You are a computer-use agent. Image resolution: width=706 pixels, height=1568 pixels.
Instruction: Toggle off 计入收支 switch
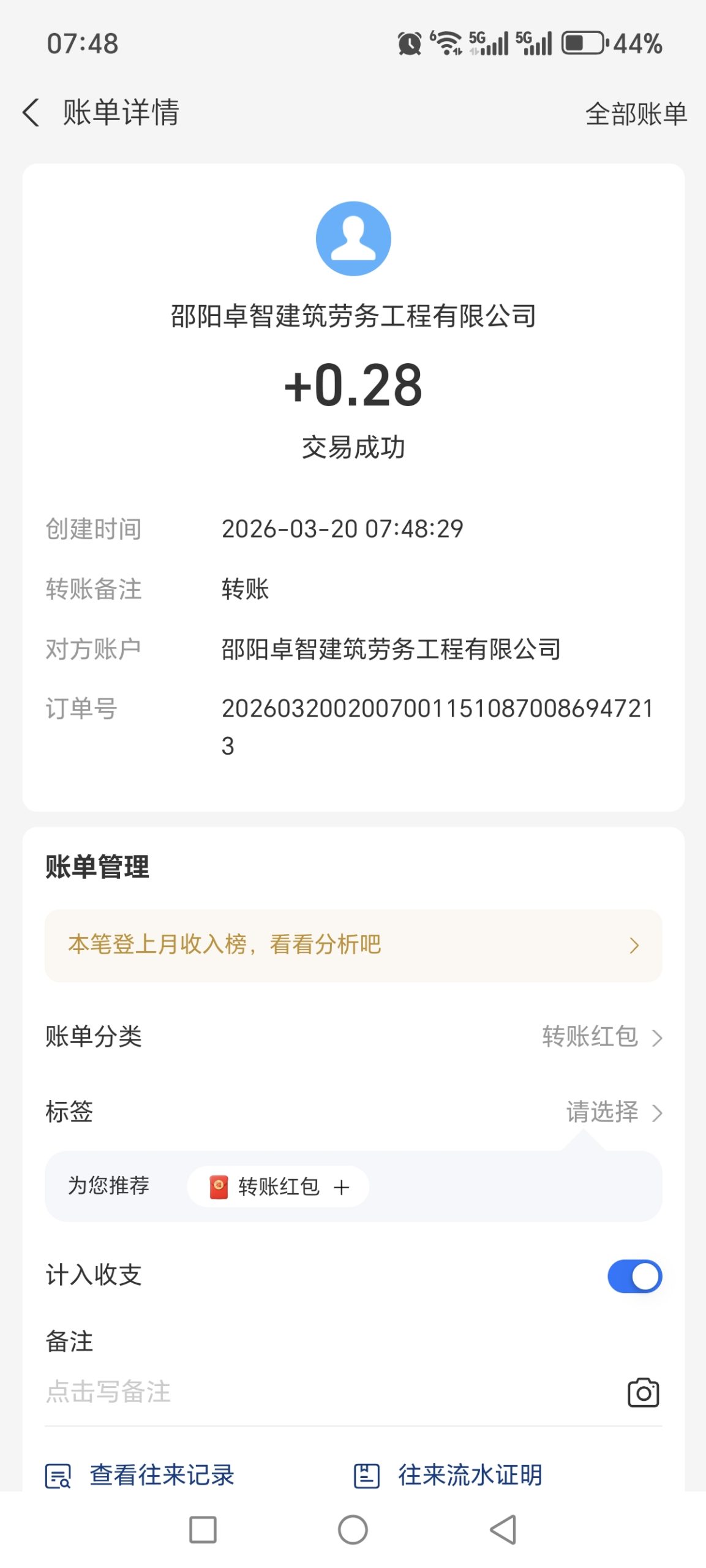tap(634, 1276)
